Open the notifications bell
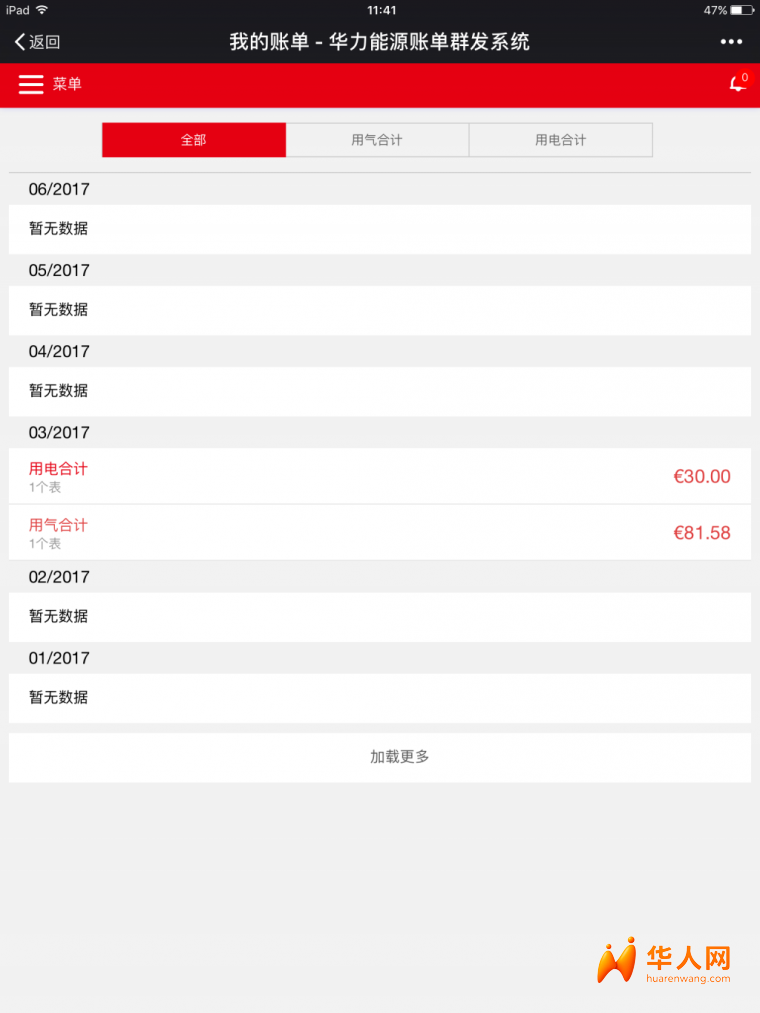The width and height of the screenshot is (760, 1013). (738, 84)
